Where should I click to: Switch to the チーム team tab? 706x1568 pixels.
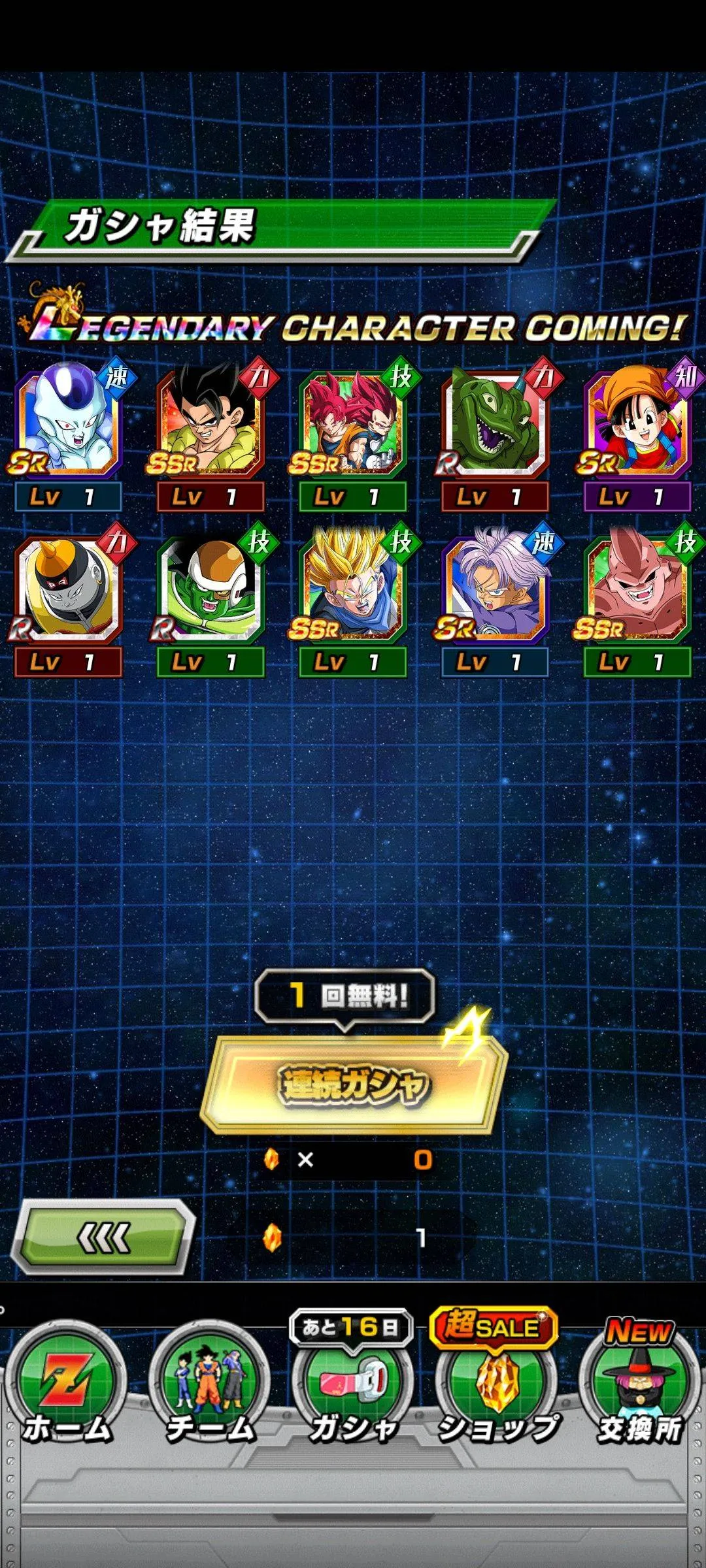[209, 1385]
